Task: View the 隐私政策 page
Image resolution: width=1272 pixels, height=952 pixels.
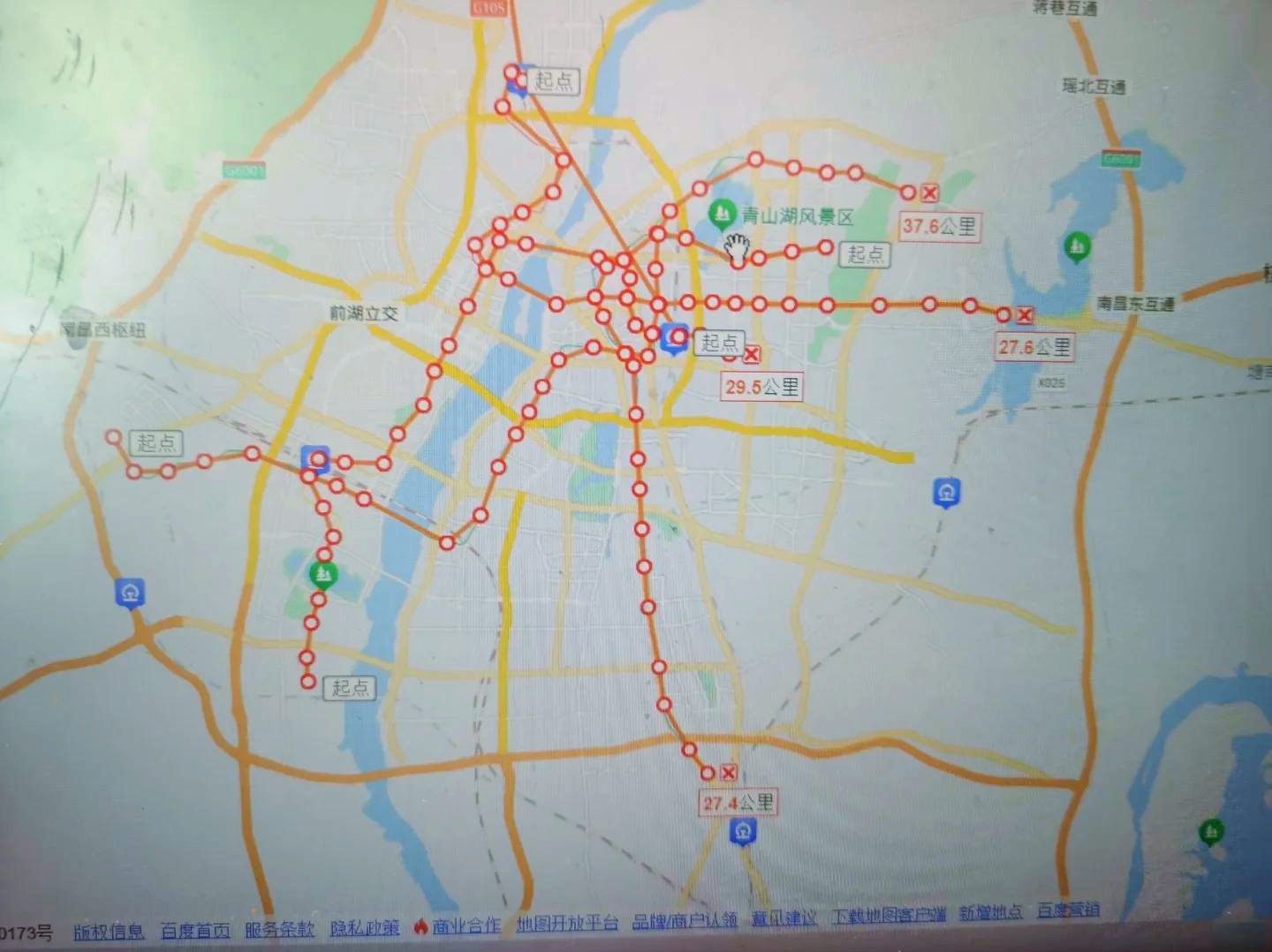Action: coord(364,928)
